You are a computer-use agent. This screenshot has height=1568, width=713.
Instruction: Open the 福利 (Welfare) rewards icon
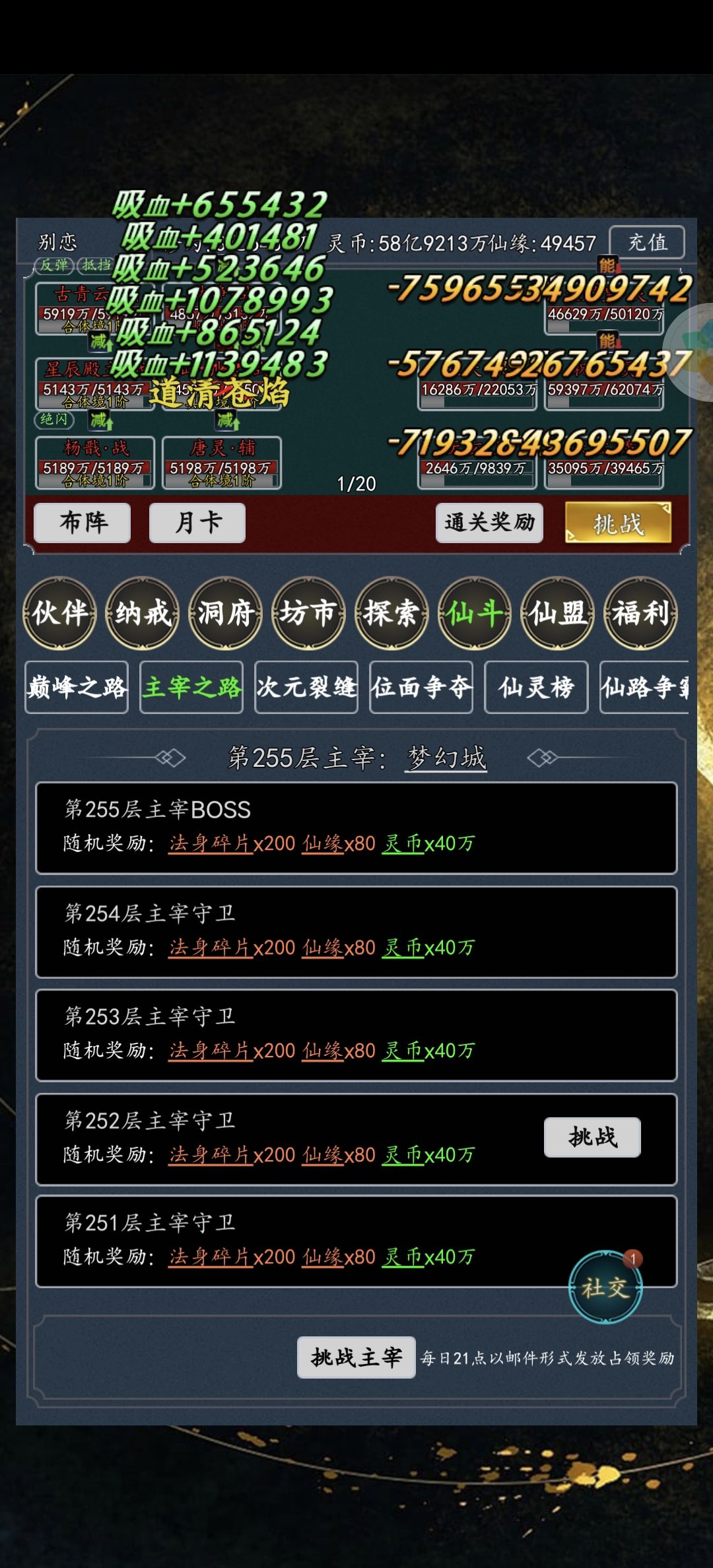[640, 614]
